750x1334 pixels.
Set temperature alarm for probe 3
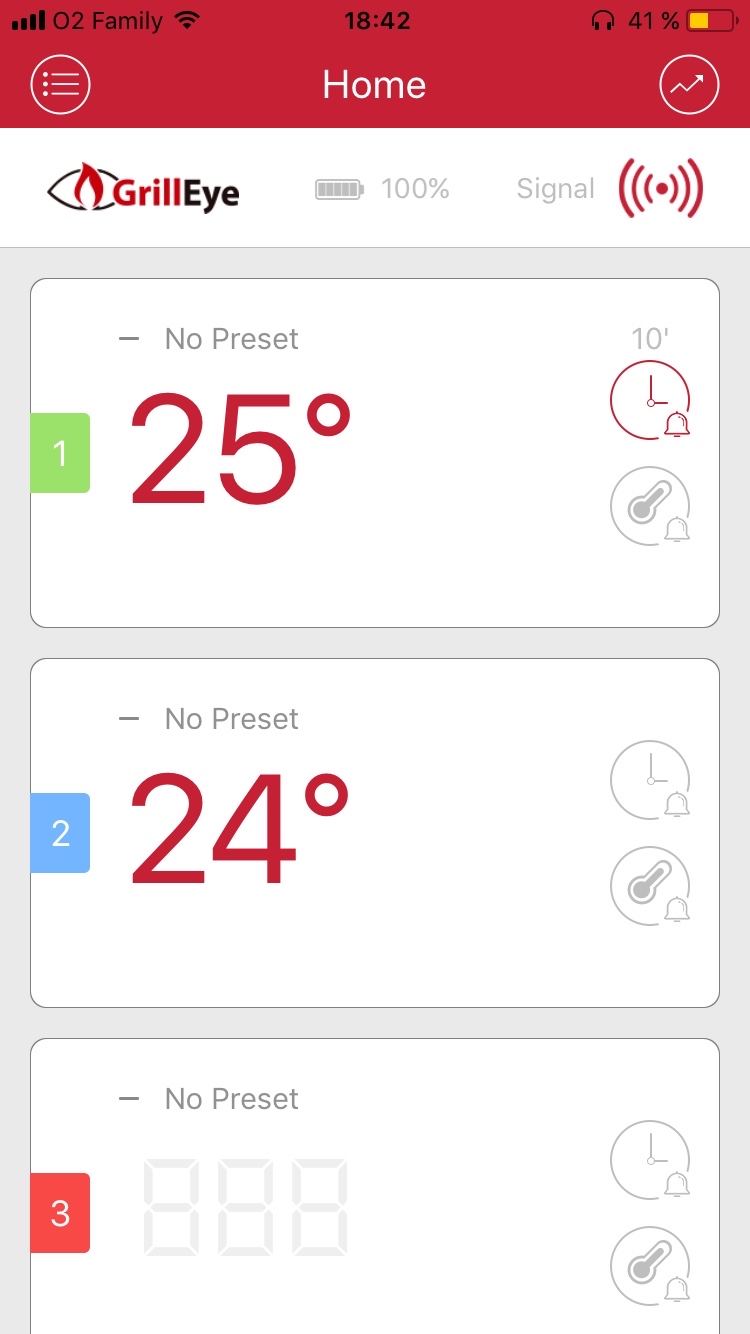650,1266
